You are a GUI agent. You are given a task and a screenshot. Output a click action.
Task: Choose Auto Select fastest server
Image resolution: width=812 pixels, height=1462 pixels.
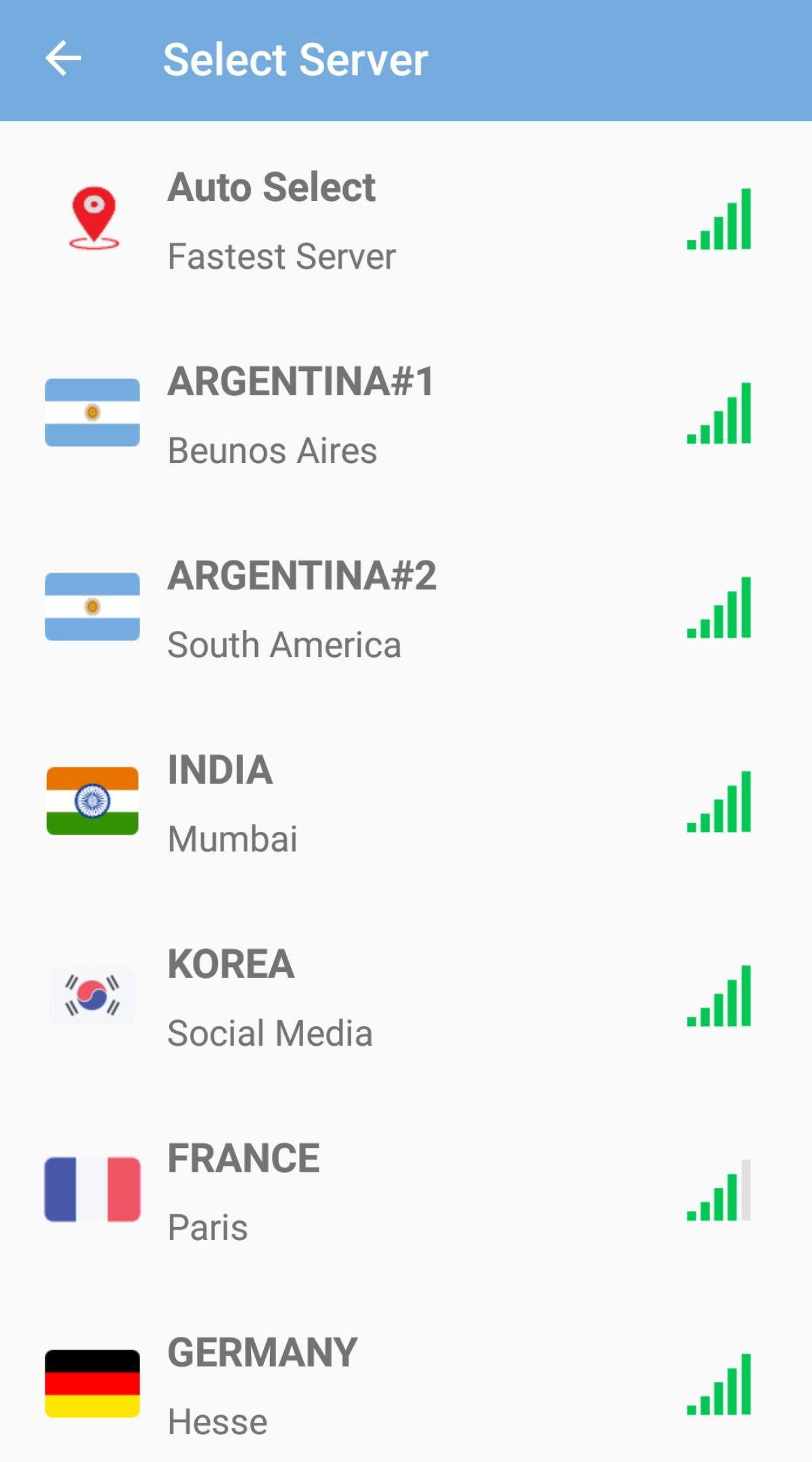tap(406, 220)
